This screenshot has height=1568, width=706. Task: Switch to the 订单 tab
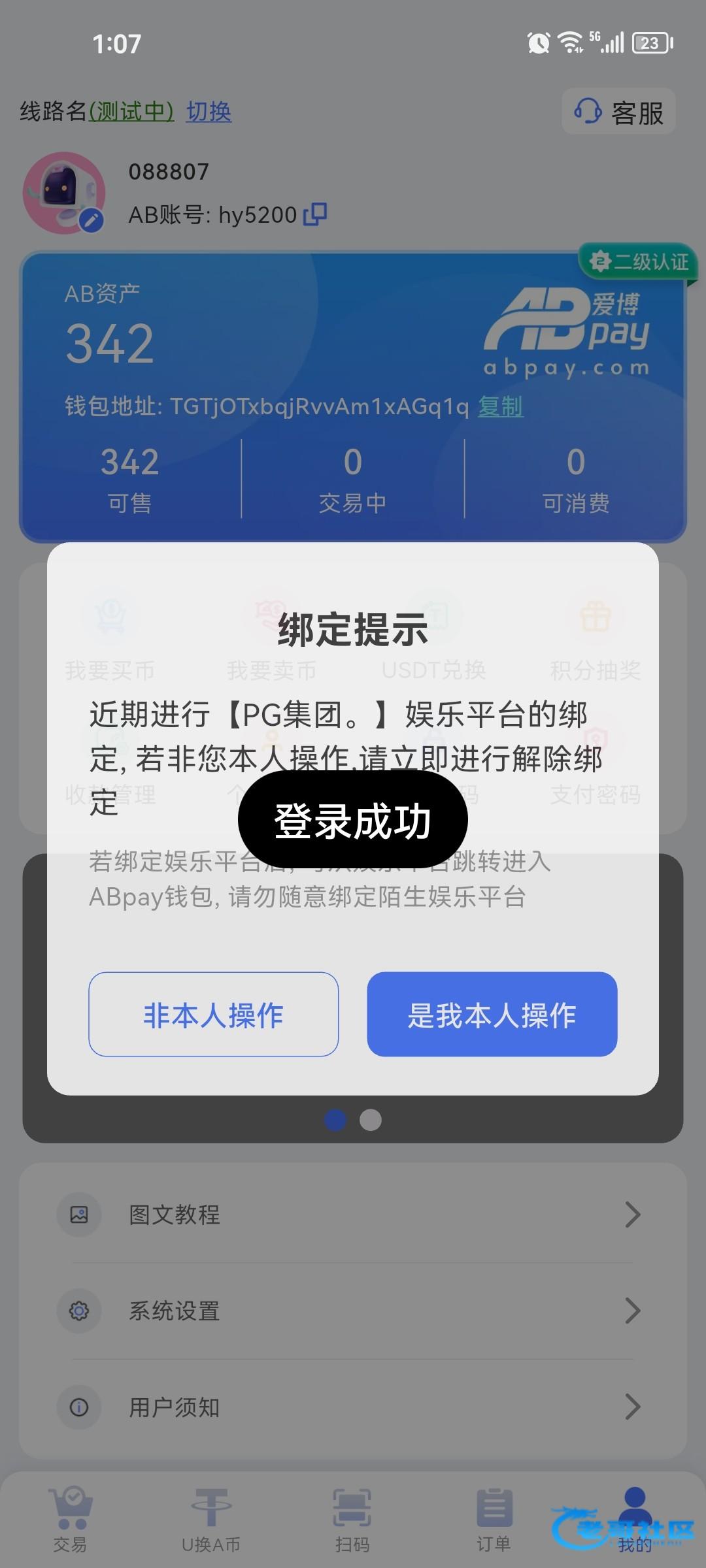coord(494,1519)
